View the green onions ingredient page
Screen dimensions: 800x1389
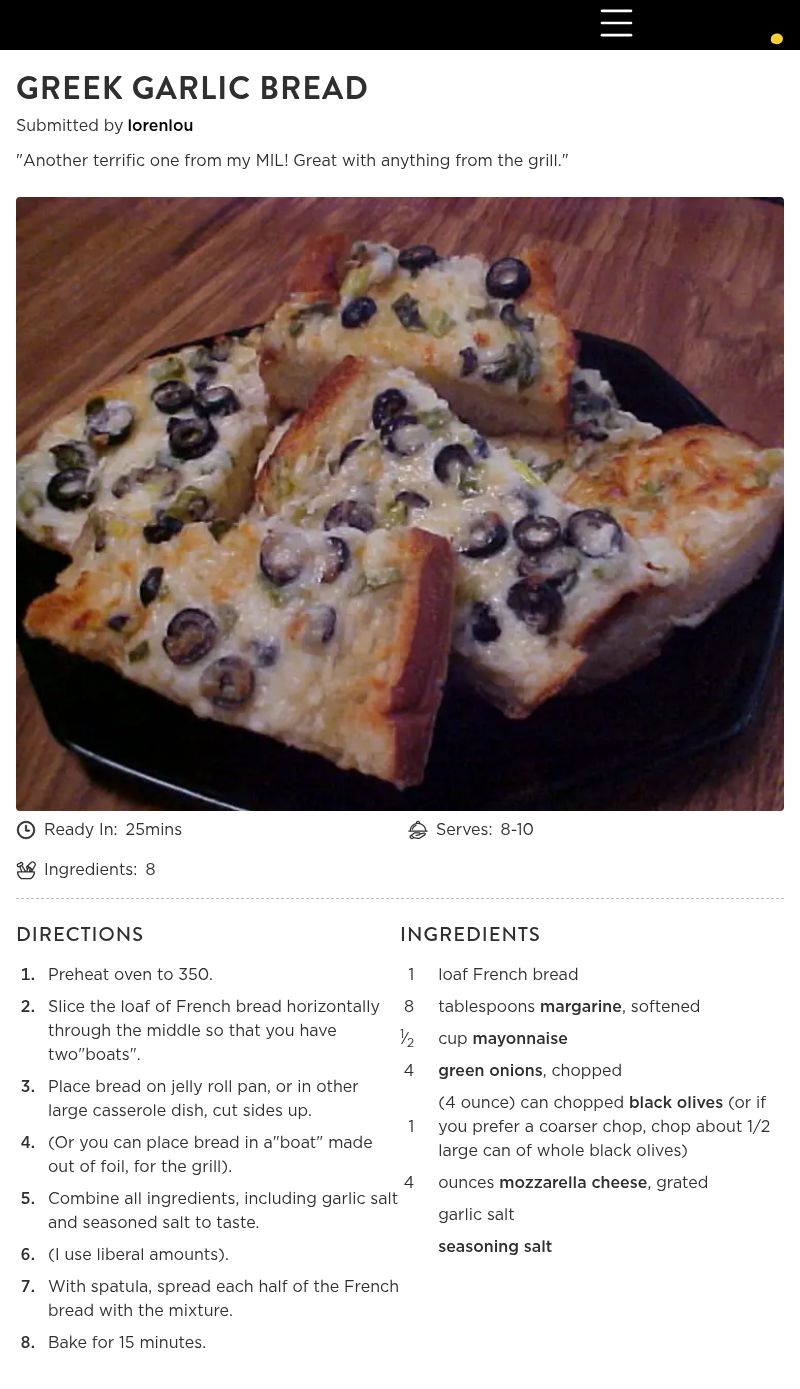click(x=490, y=1071)
